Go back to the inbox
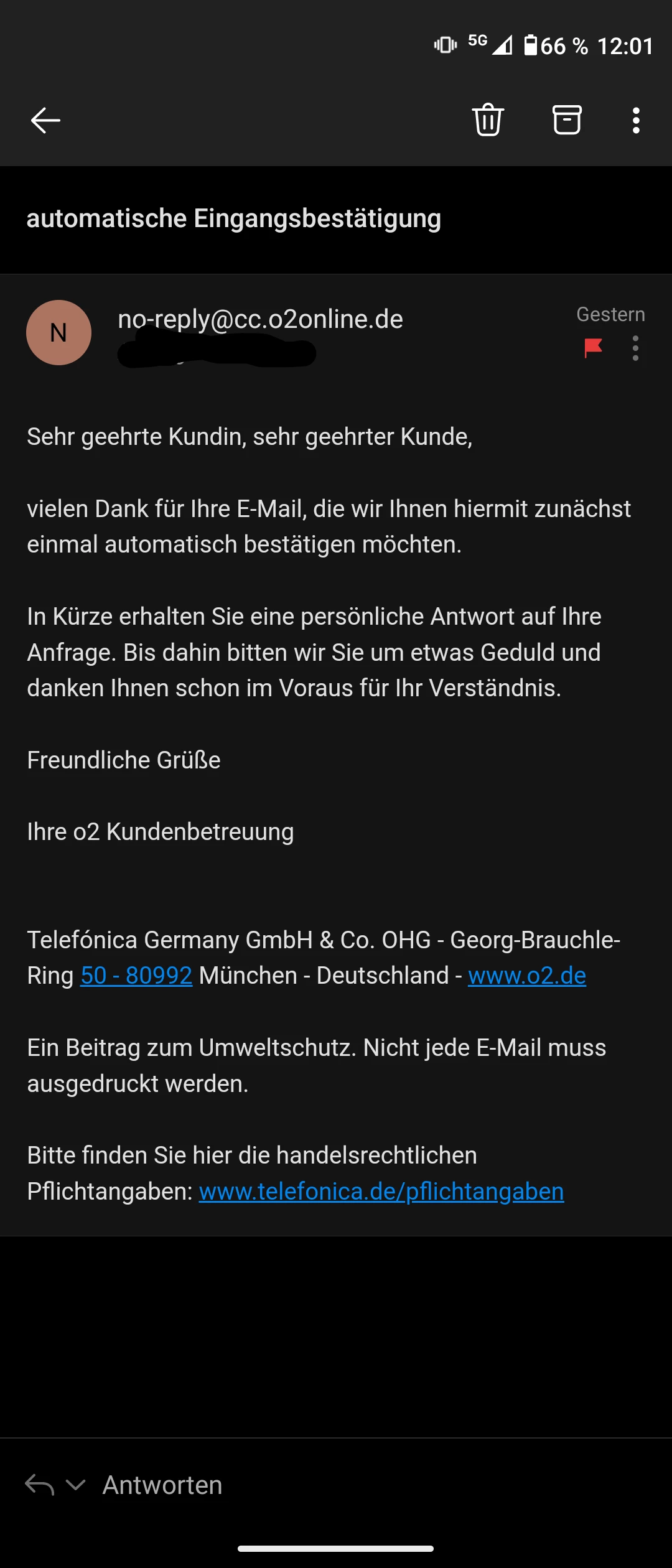 (x=45, y=120)
